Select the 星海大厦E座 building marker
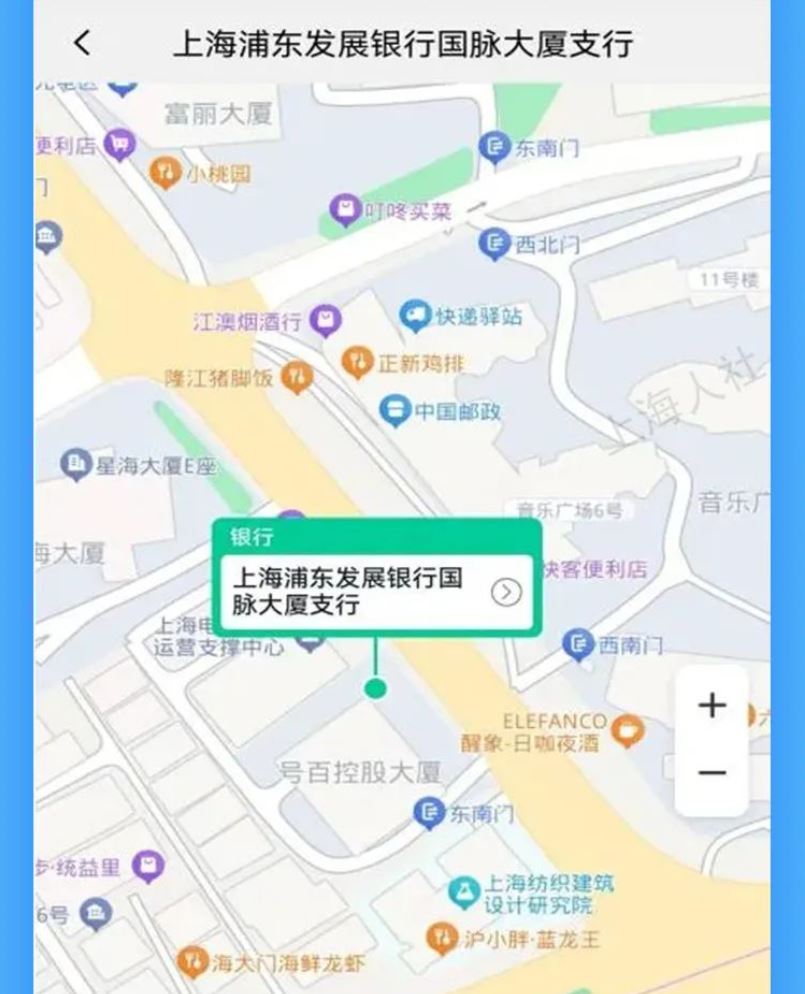Viewport: 805px width, 994px height. (76, 464)
